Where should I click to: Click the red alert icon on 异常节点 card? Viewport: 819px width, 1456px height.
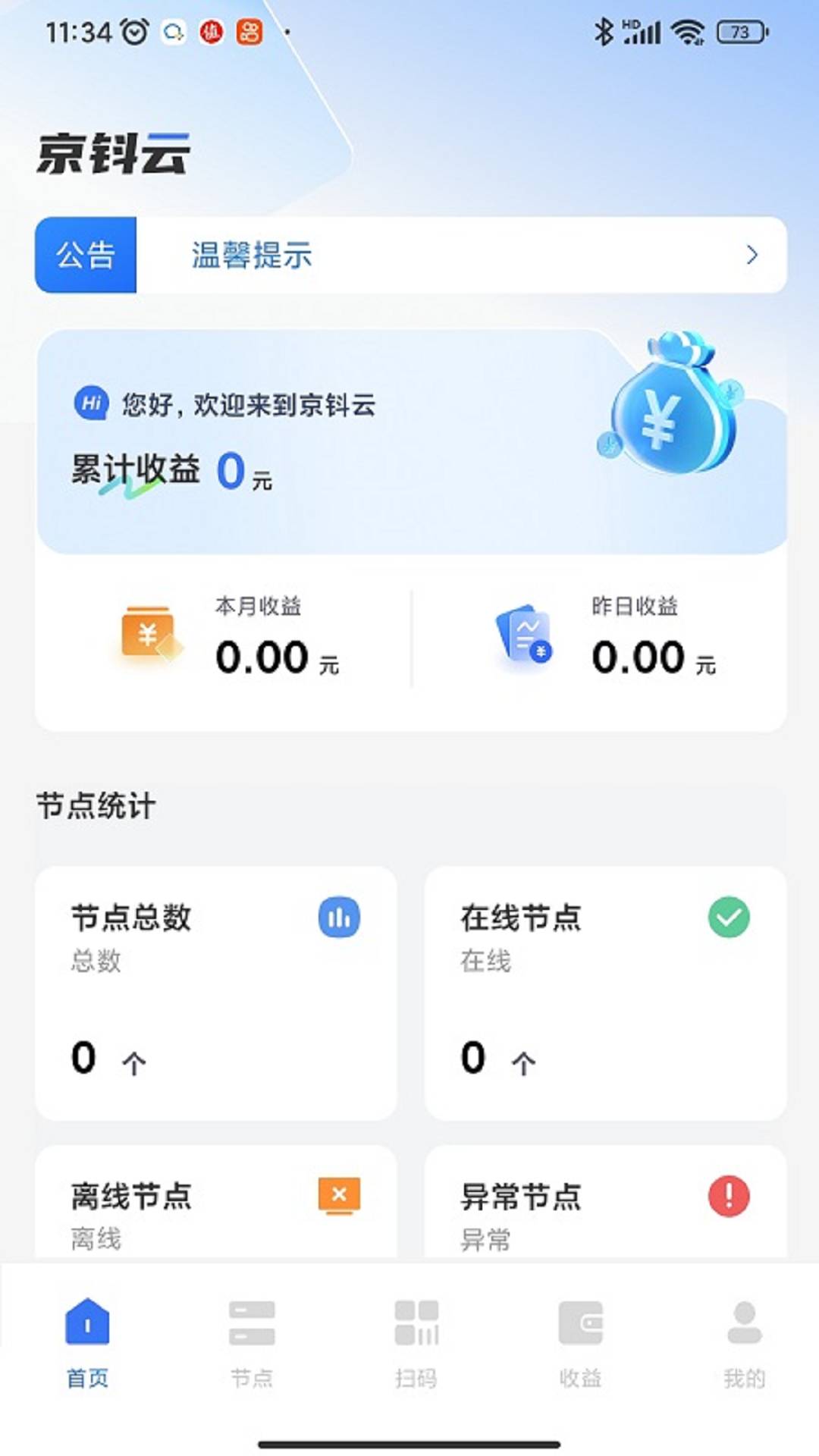730,1196
